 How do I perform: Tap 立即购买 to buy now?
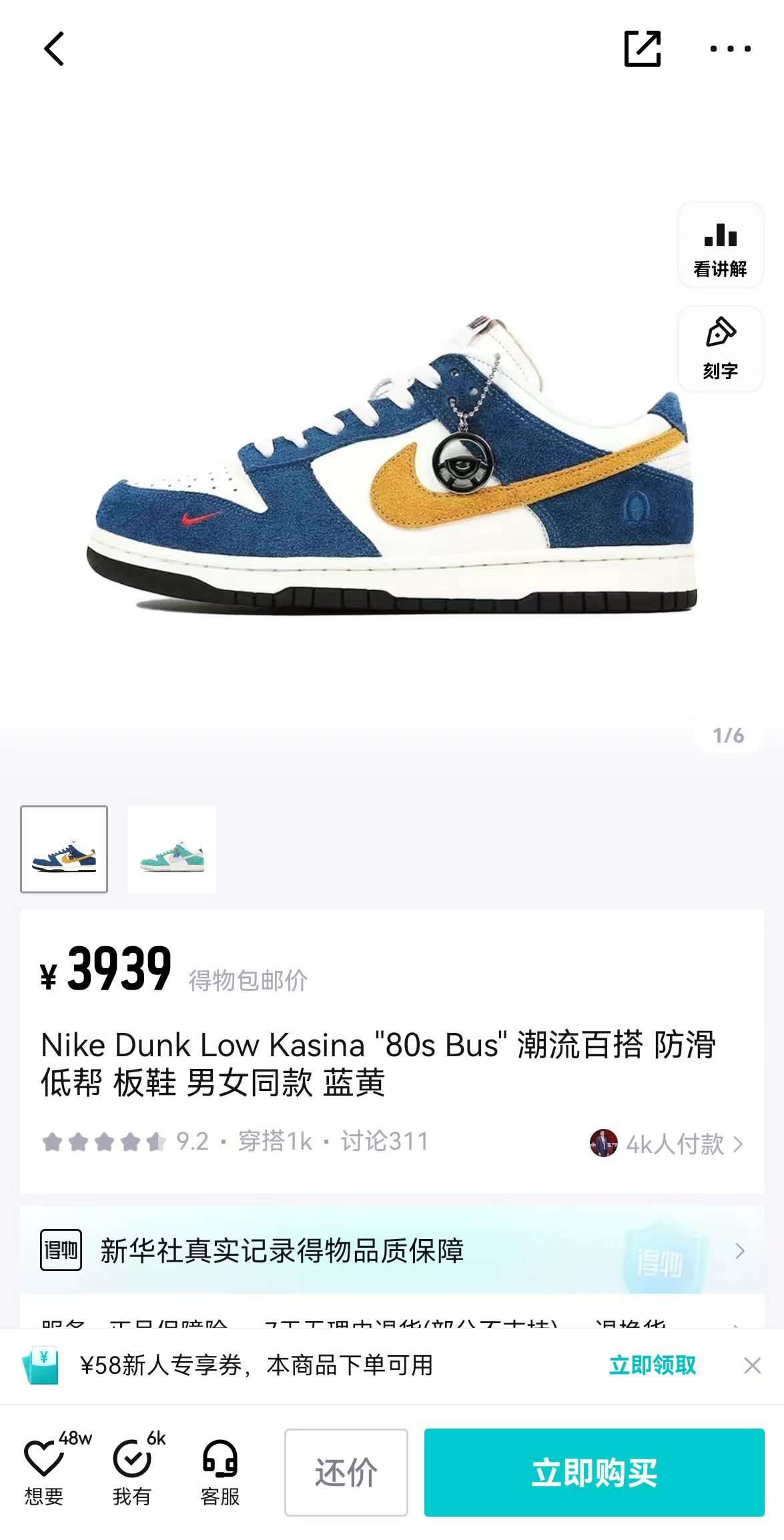point(594,1472)
